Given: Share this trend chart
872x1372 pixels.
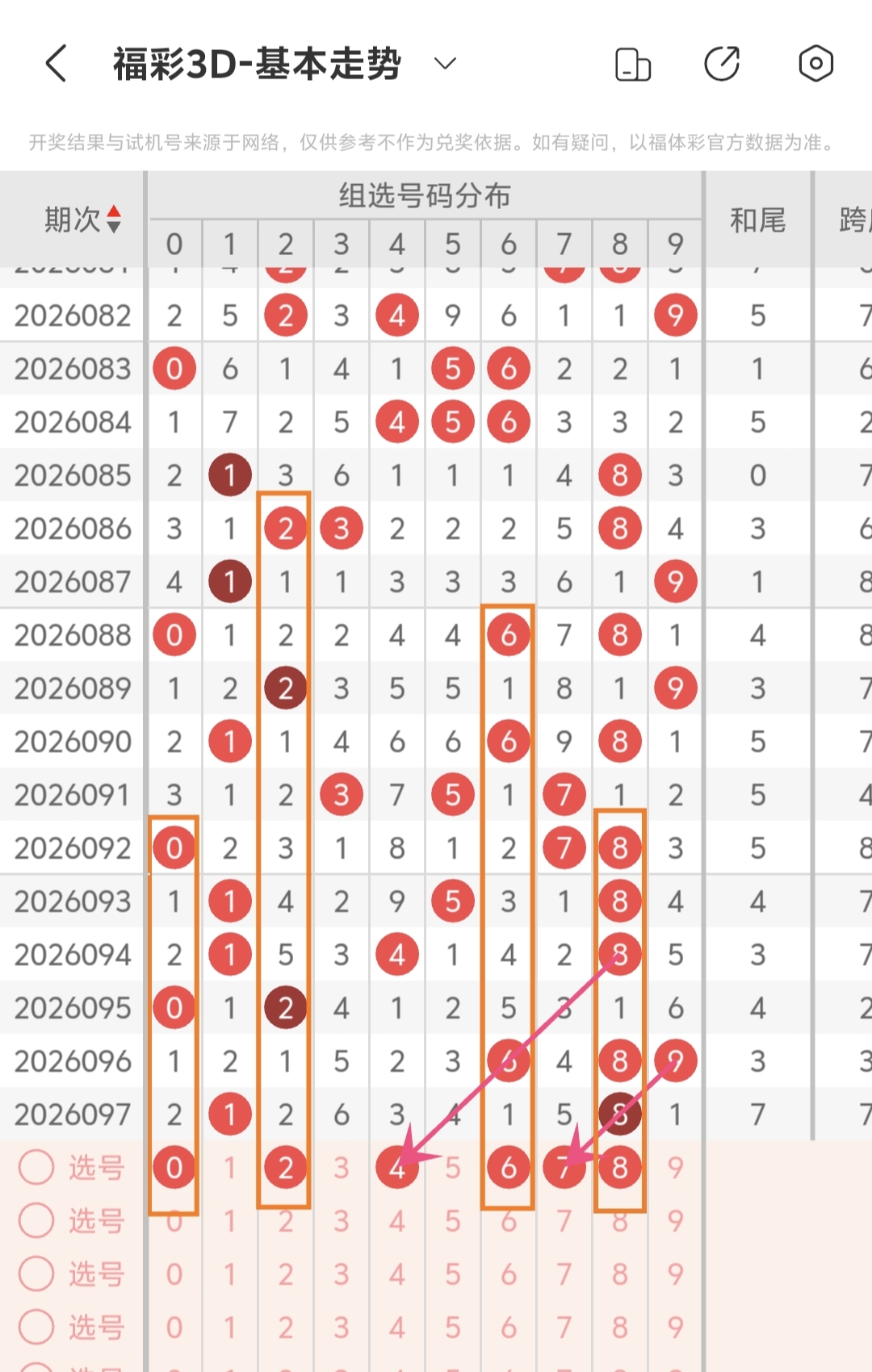Looking at the screenshot, I should point(722,65).
